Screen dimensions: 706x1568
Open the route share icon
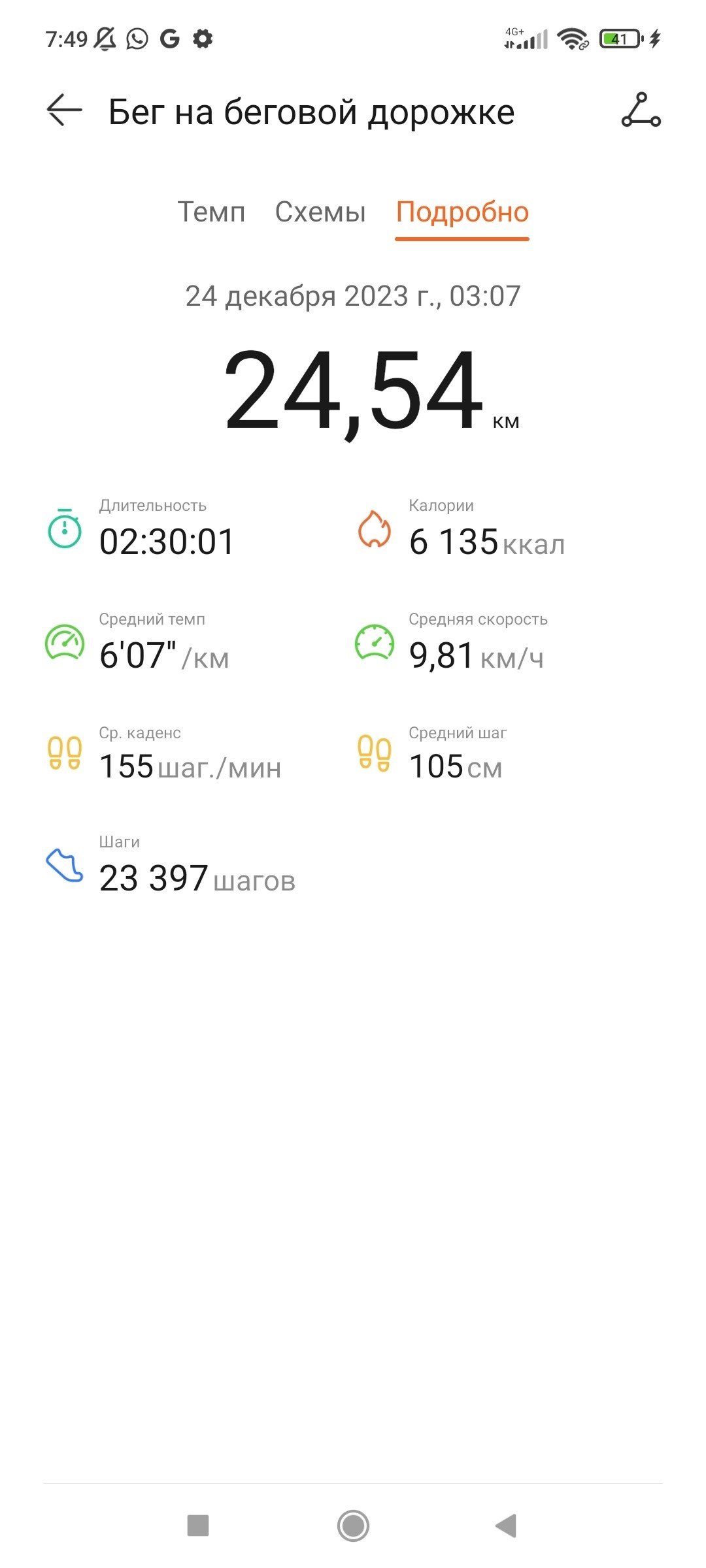[641, 110]
